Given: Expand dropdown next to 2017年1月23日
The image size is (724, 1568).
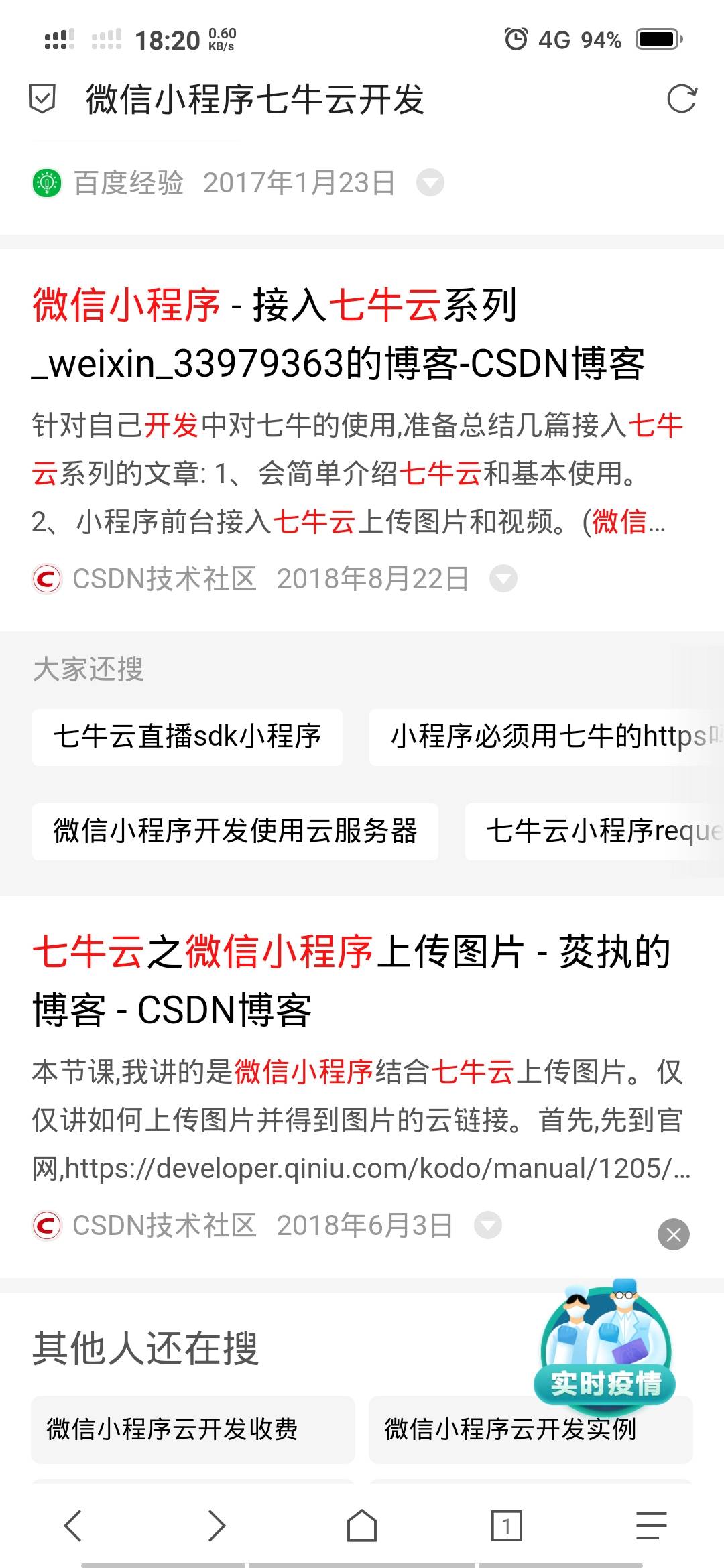Looking at the screenshot, I should point(430,183).
